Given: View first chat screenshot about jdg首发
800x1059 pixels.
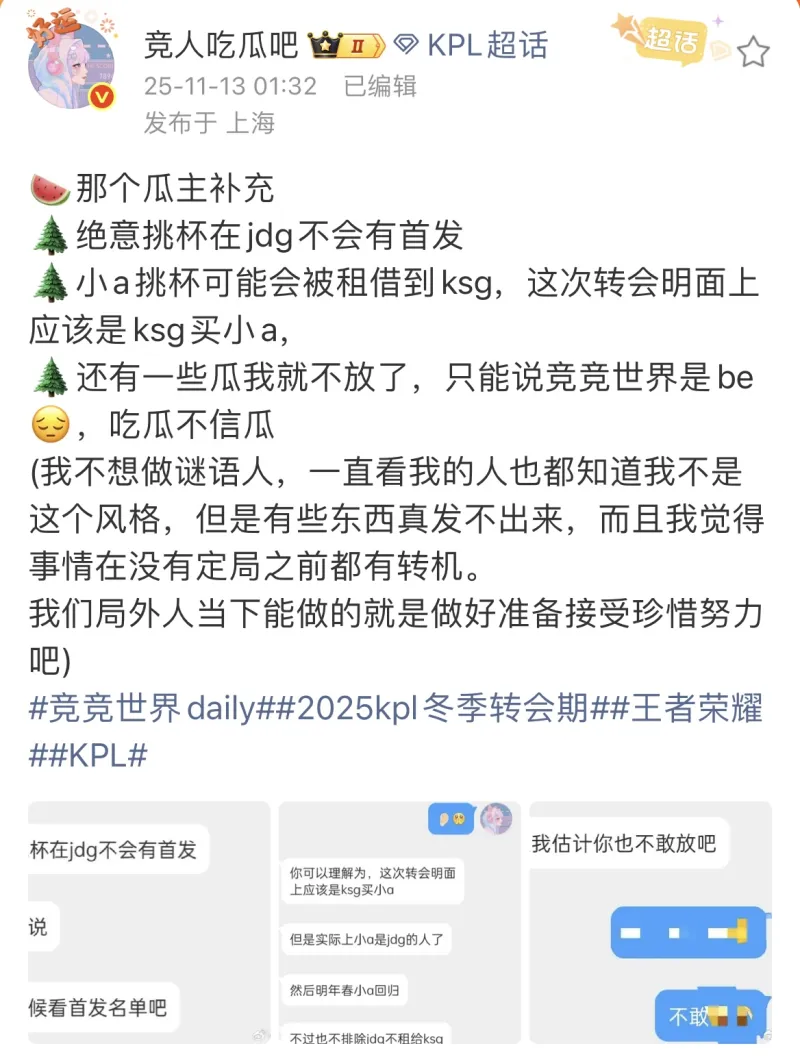Looking at the screenshot, I should click(149, 922).
